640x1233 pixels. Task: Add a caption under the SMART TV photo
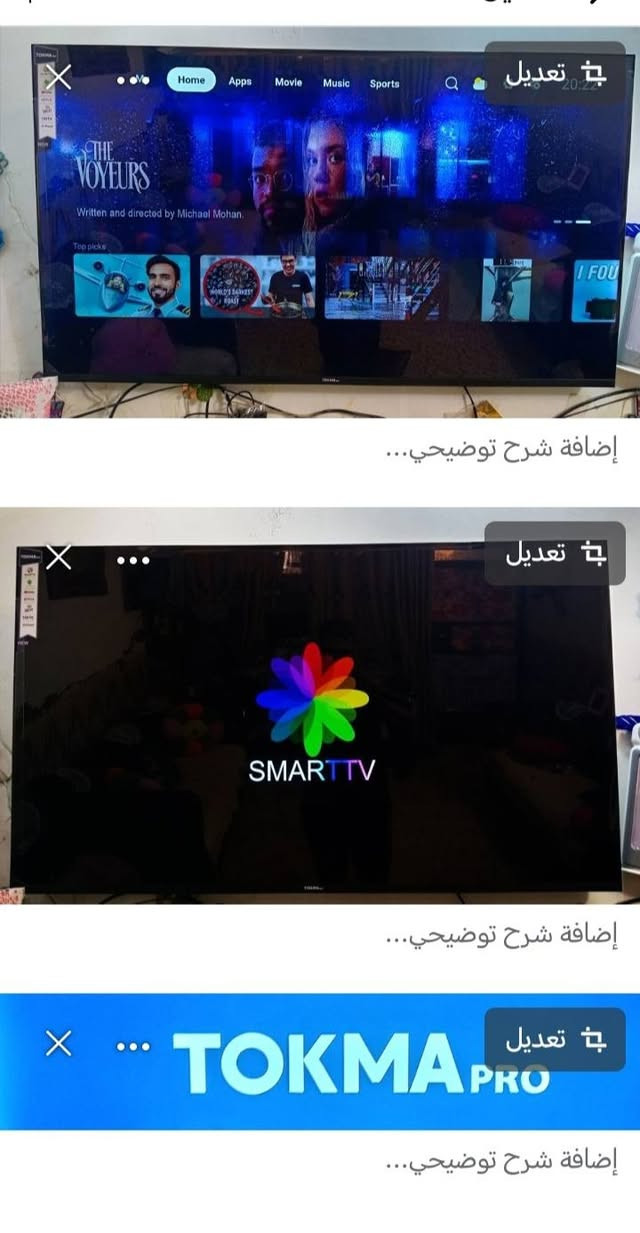tap(502, 935)
